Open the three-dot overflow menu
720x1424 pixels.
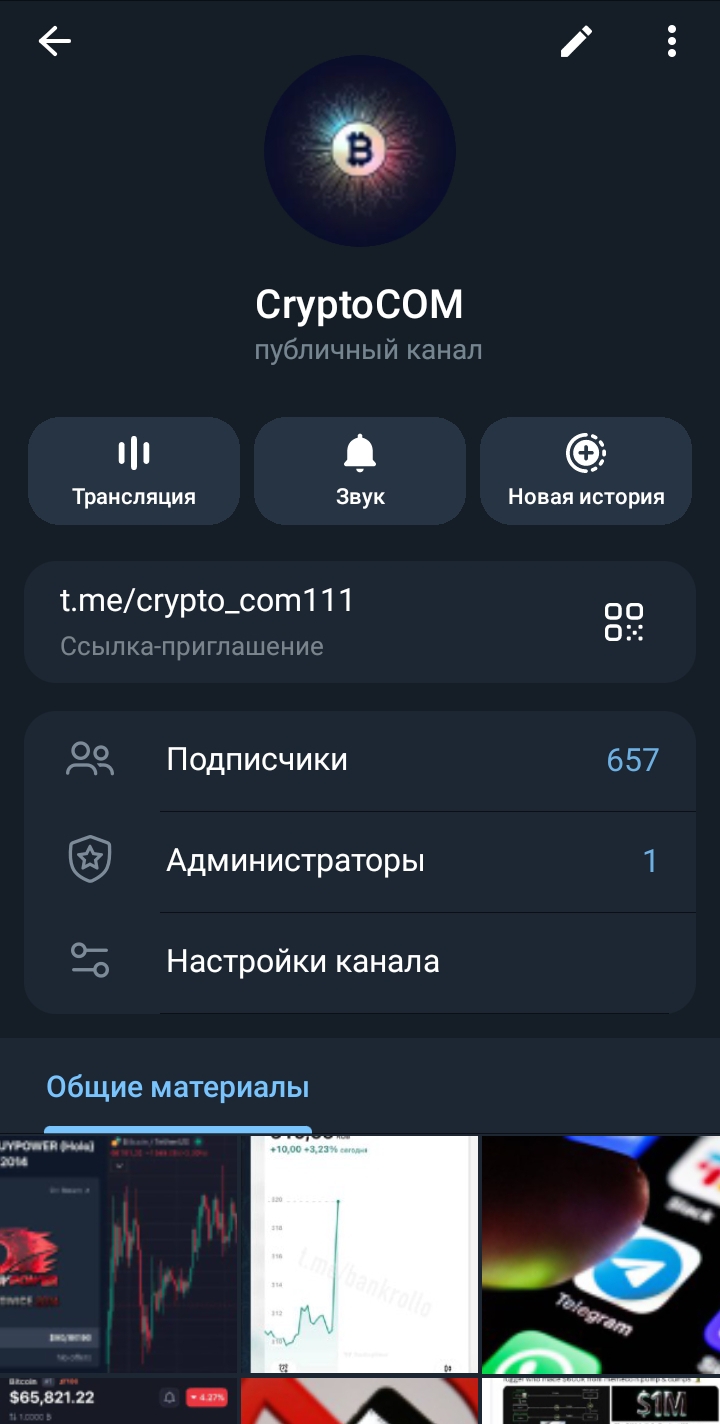[x=671, y=41]
